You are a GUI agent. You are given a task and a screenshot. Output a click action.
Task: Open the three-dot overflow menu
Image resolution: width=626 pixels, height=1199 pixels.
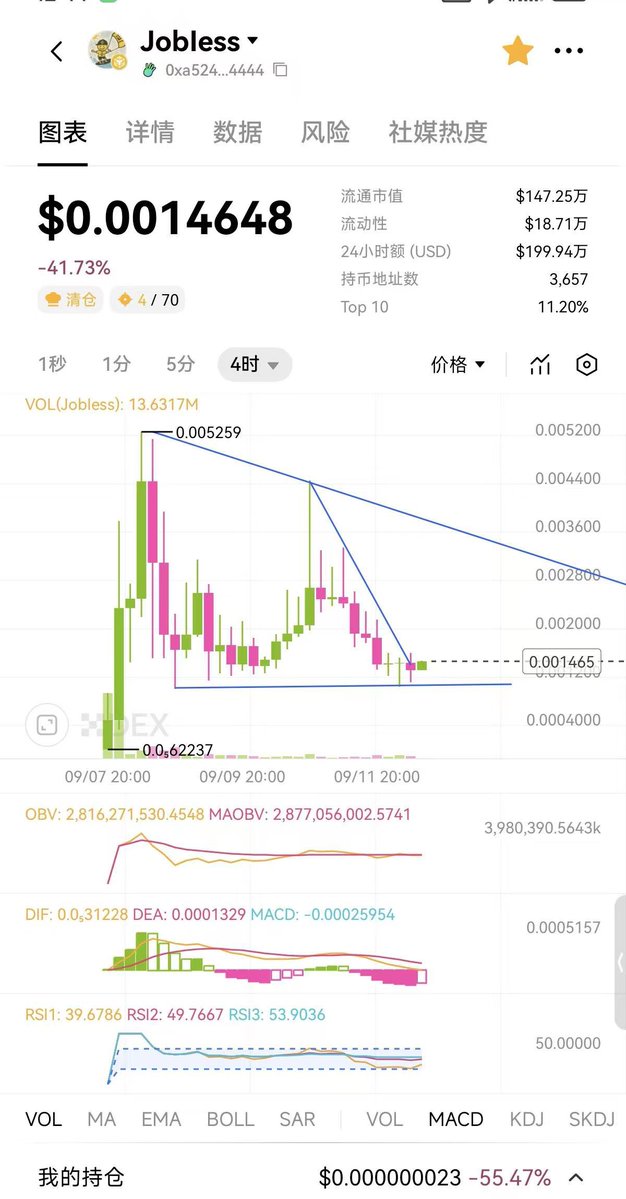[569, 51]
